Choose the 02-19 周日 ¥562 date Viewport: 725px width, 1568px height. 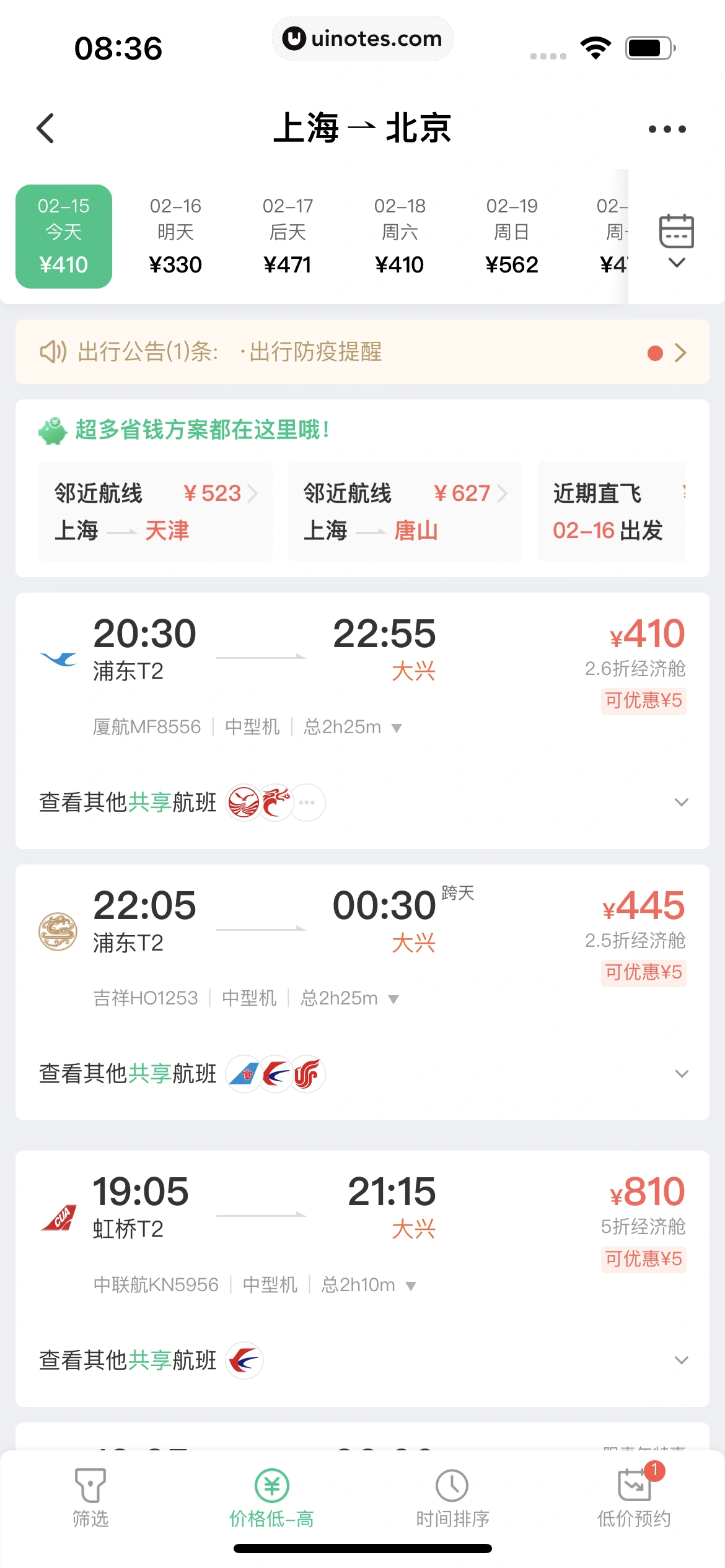pos(512,236)
